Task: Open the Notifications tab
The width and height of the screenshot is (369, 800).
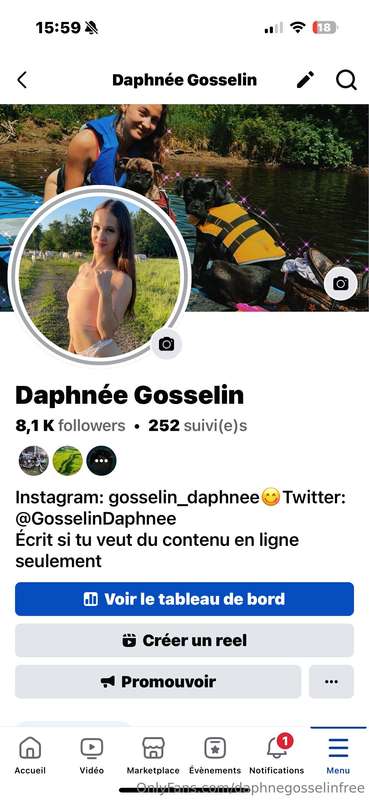Action: tap(277, 756)
